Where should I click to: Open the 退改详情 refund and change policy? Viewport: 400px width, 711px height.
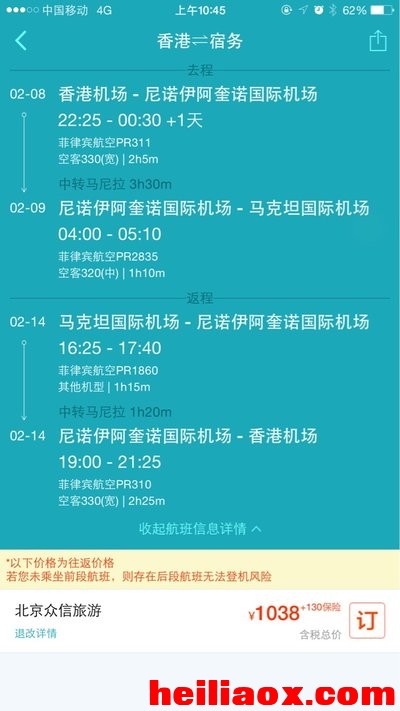click(36, 633)
